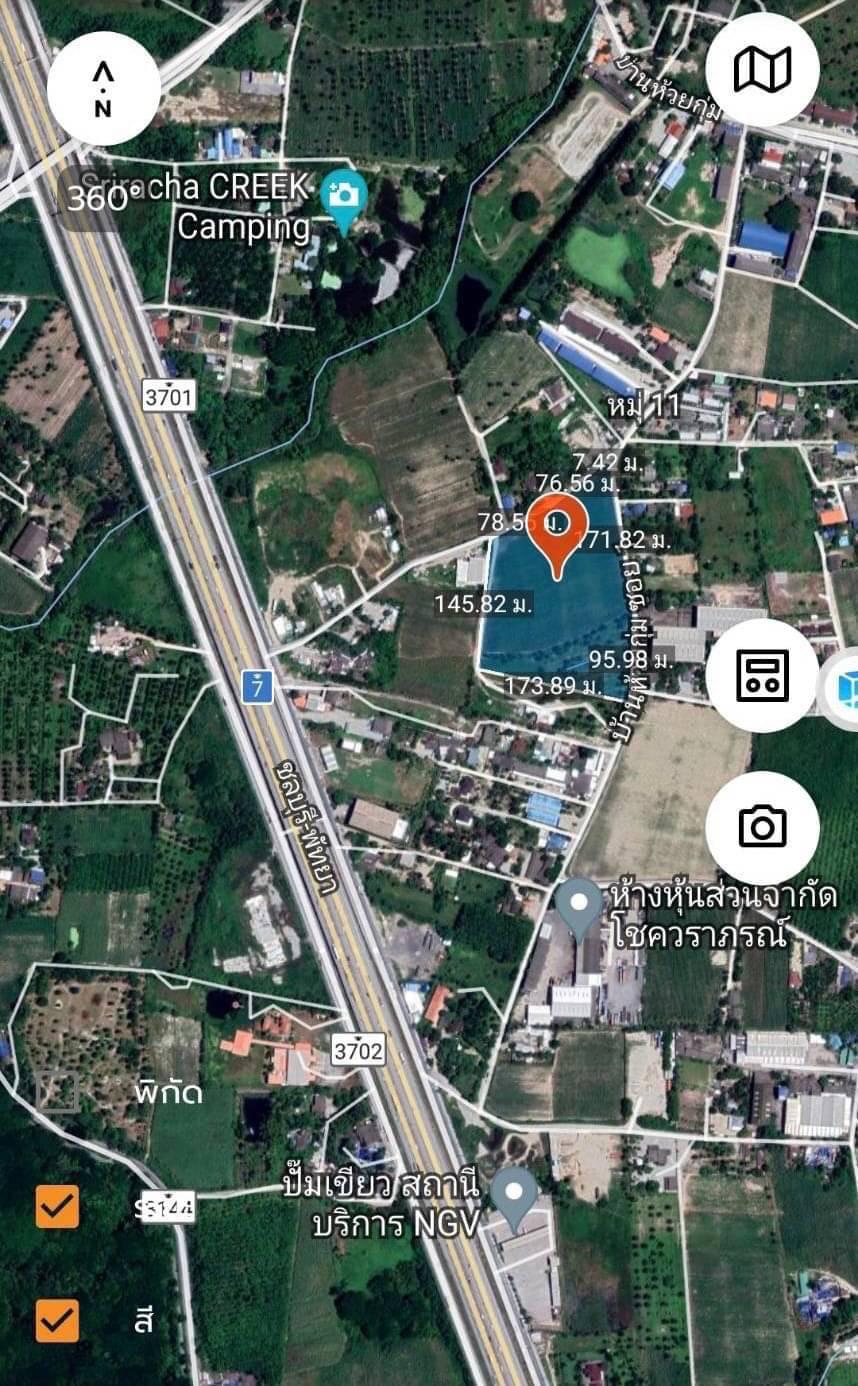Open the blue 3D cube button

(x=846, y=689)
